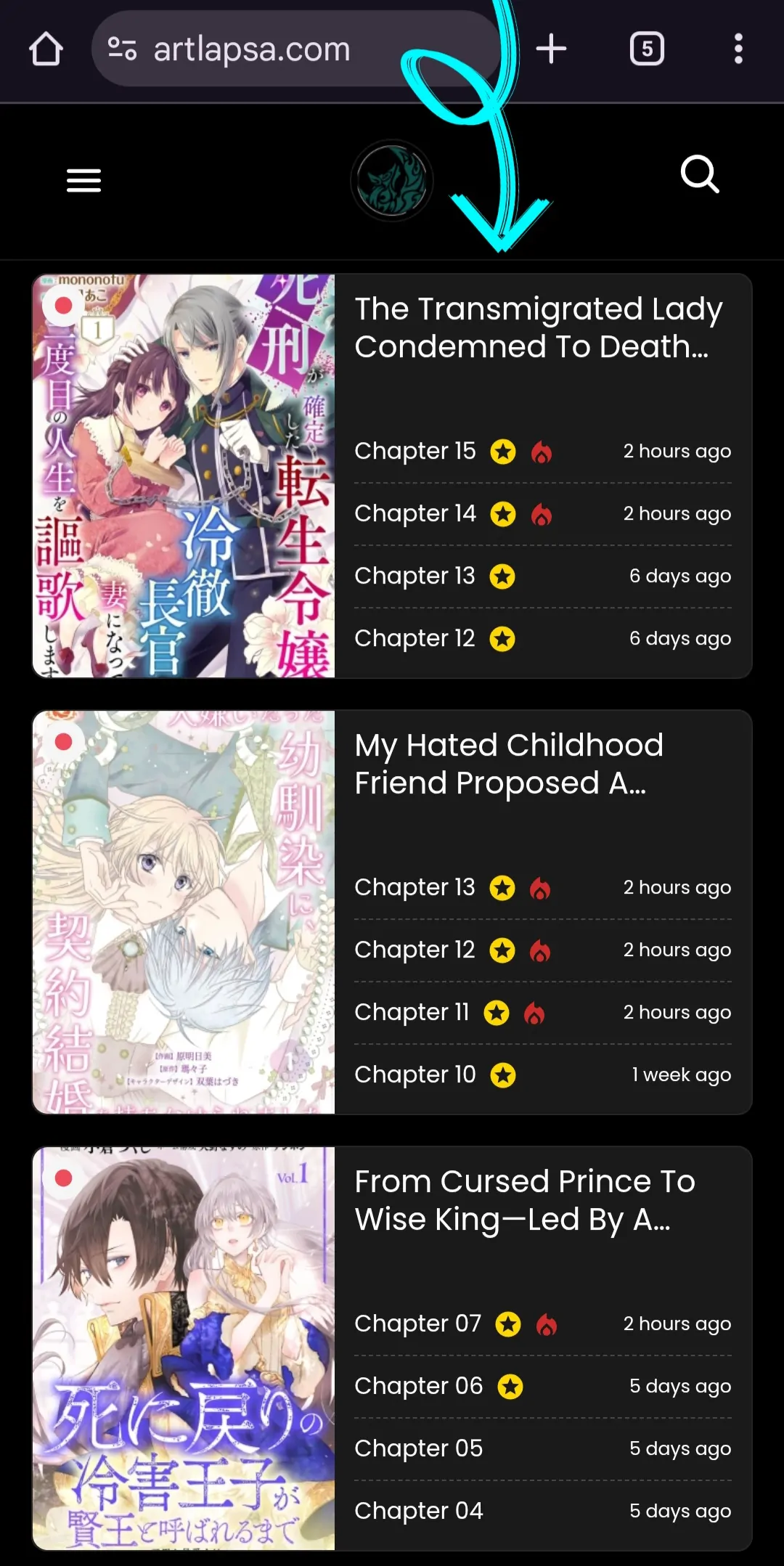The height and width of the screenshot is (1566, 784).
Task: Open From Cursed Prince To Wise King cover
Action: point(184,1348)
